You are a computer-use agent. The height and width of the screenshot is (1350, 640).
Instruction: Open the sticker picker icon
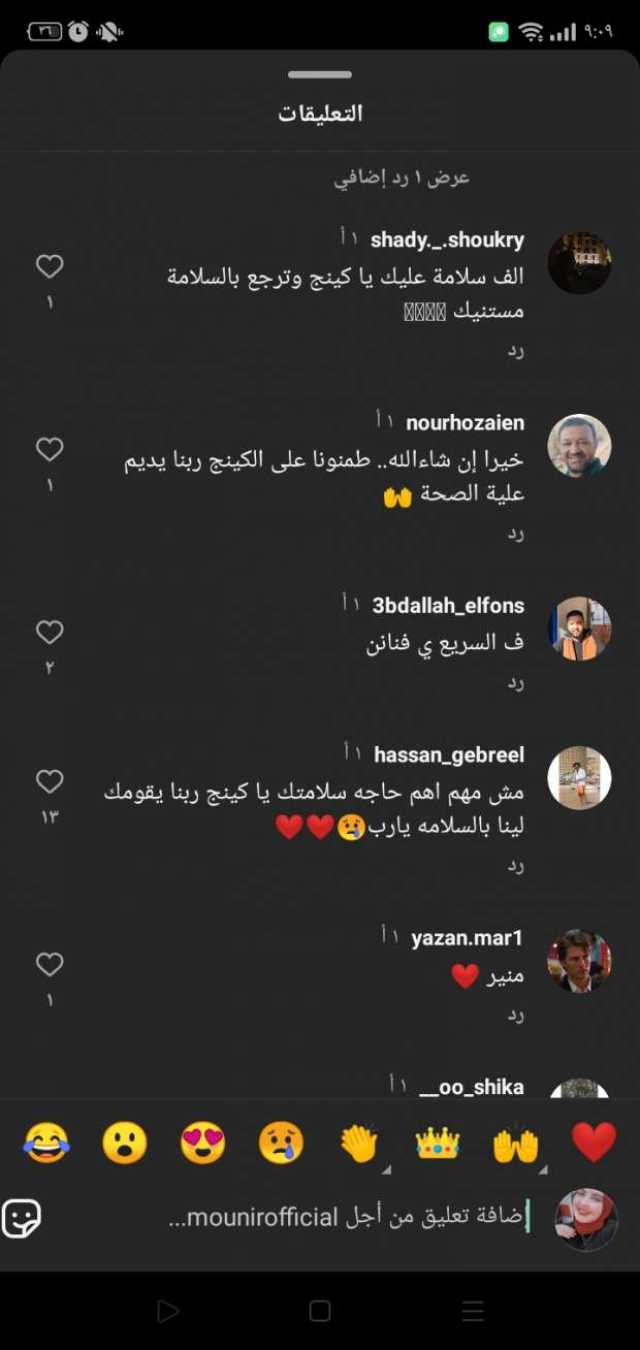[22, 1218]
